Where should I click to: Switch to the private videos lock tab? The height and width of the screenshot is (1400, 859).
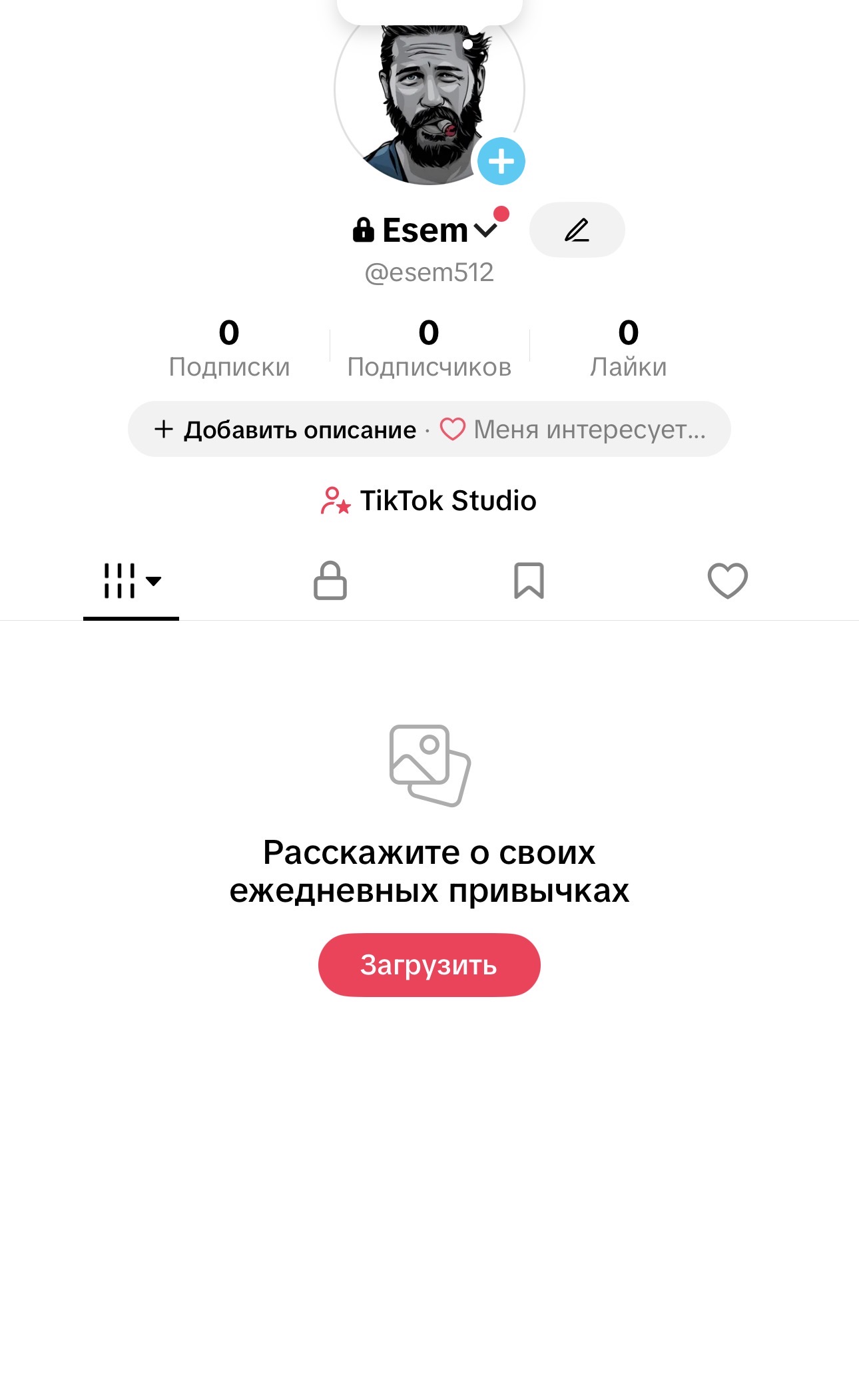[330, 581]
